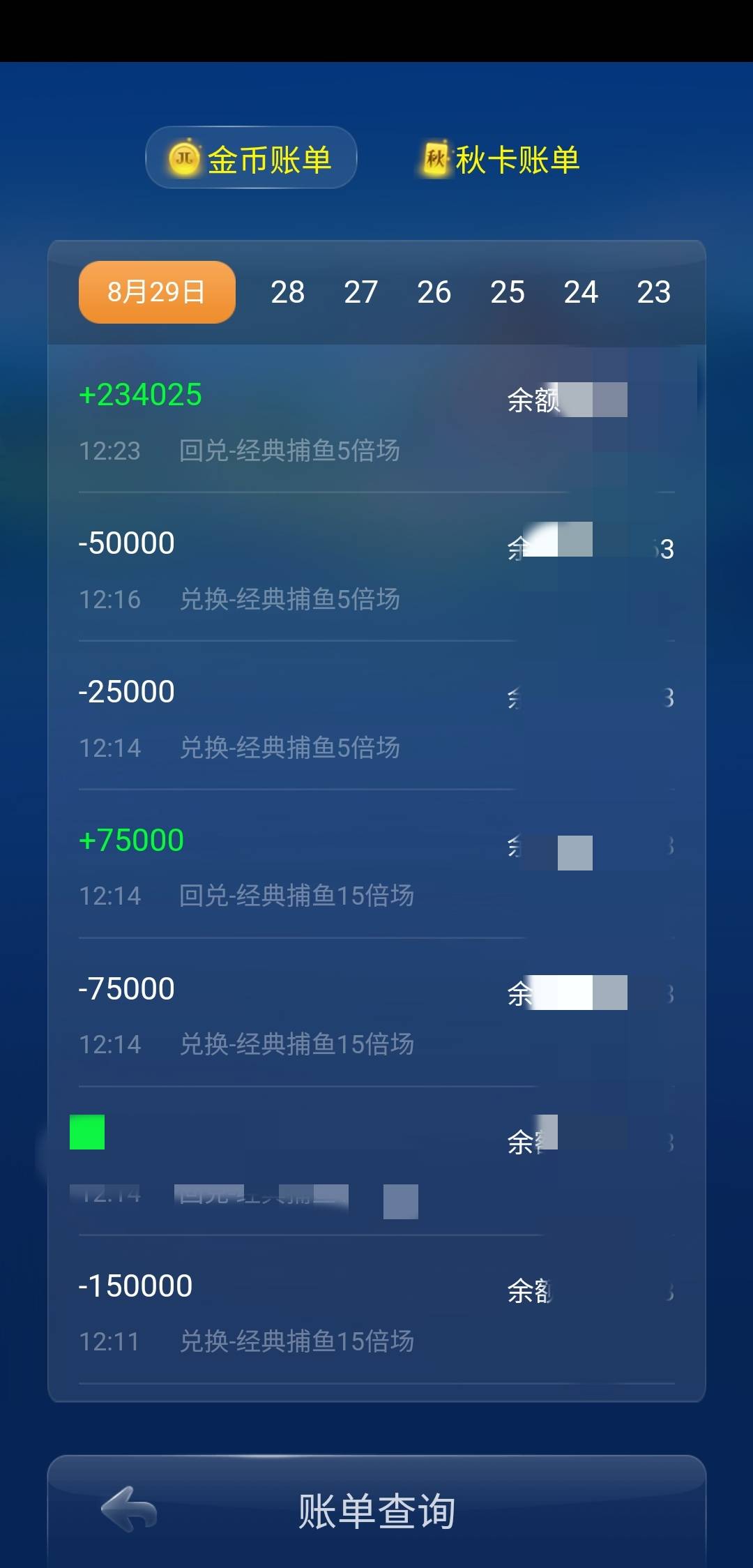
Task: Select date 23 in the date bar
Action: (654, 293)
